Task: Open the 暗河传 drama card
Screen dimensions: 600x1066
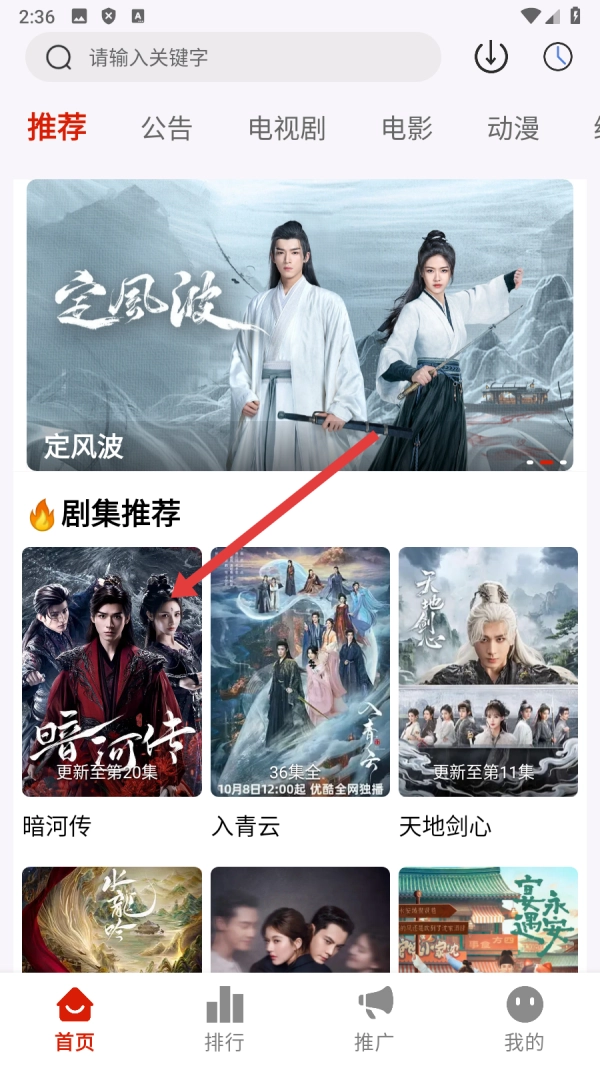Action: (x=112, y=672)
